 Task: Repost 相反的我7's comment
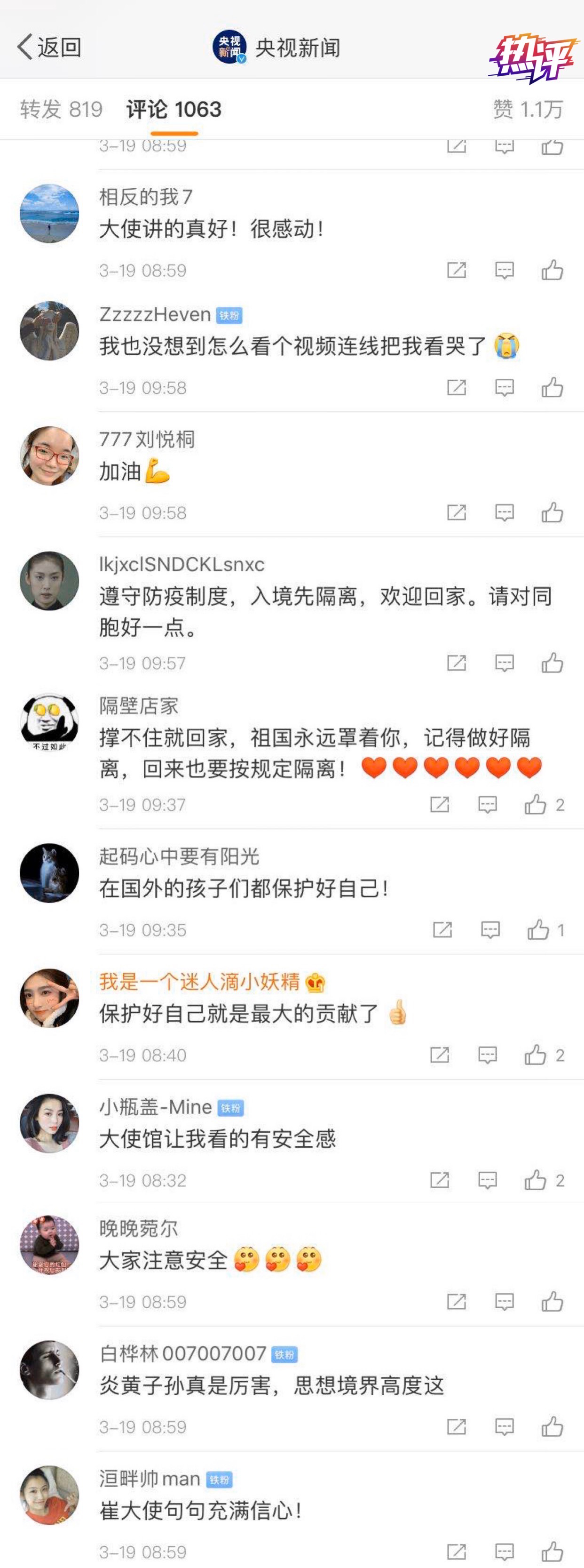click(456, 270)
